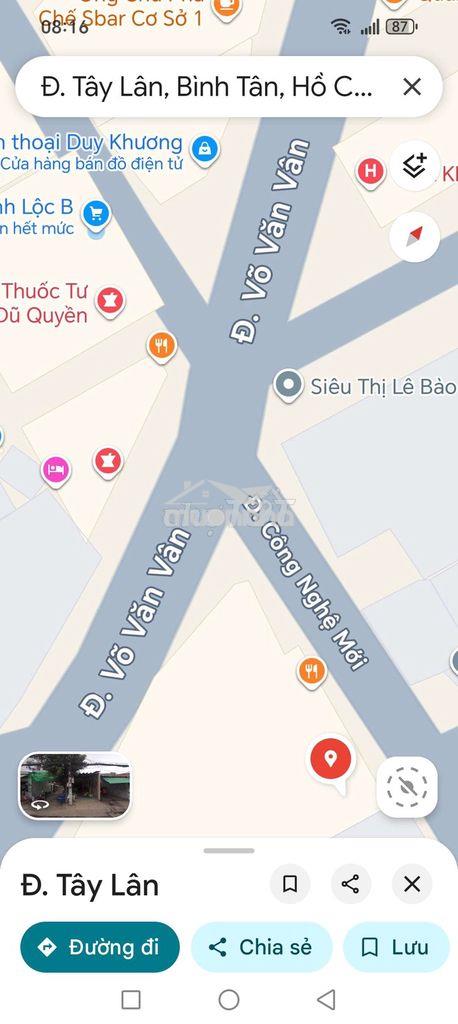Viewport: 458px width, 1024px height.
Task: Tap the bookmark icon beside Đ. Tây Lân
Action: tap(290, 884)
